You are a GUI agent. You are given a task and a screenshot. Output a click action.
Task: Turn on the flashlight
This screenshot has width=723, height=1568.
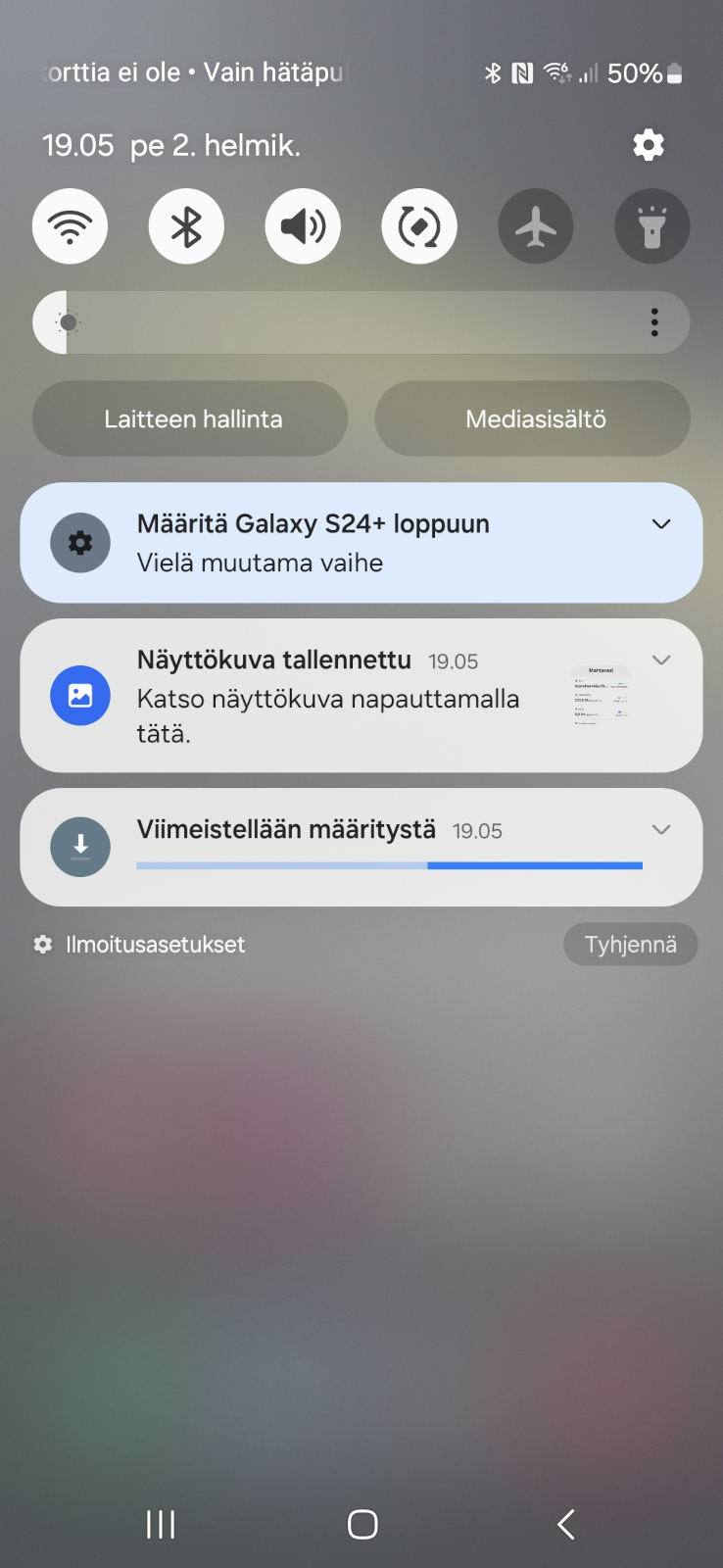coord(652,226)
